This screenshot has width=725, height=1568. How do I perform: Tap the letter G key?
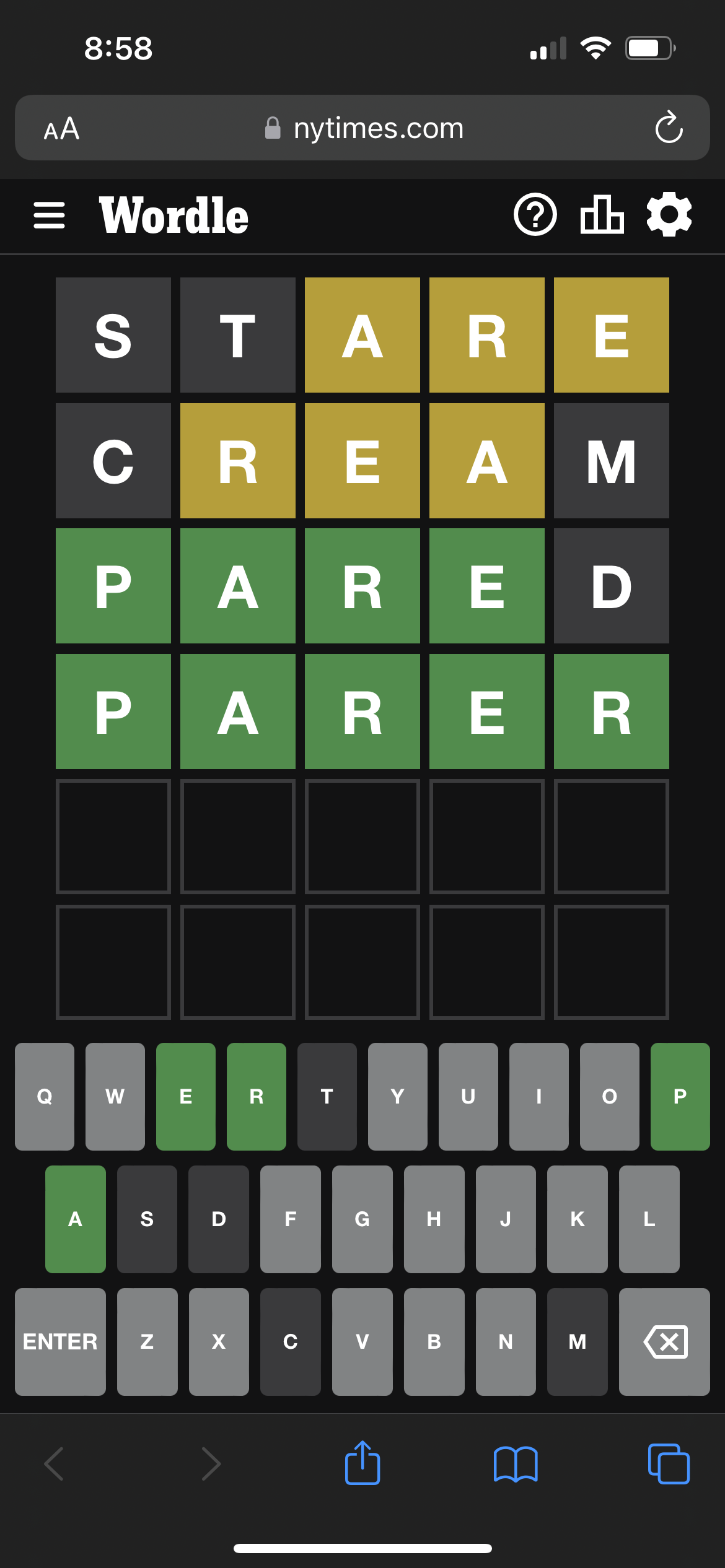click(x=362, y=1219)
